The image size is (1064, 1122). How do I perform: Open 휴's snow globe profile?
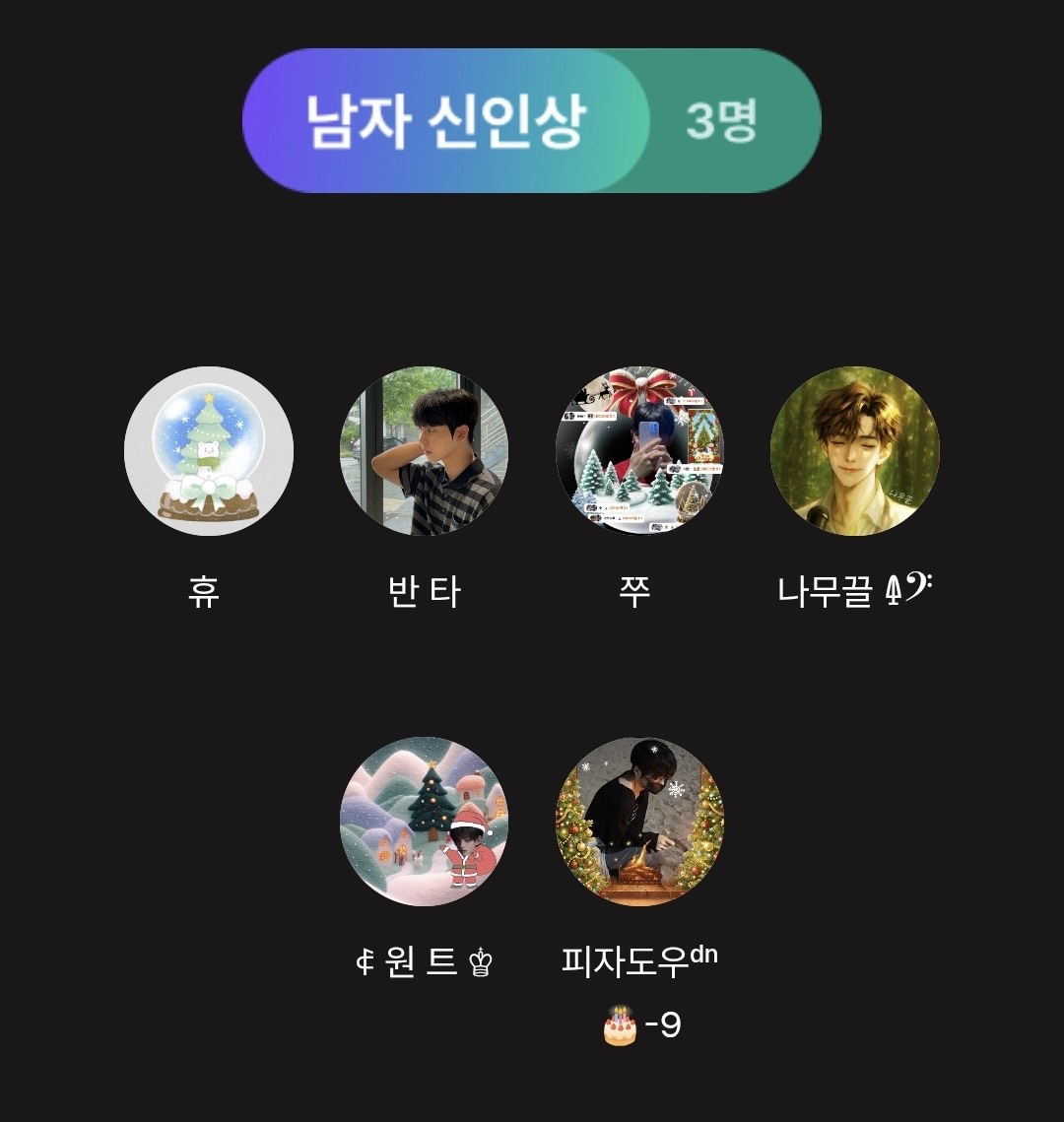(209, 451)
